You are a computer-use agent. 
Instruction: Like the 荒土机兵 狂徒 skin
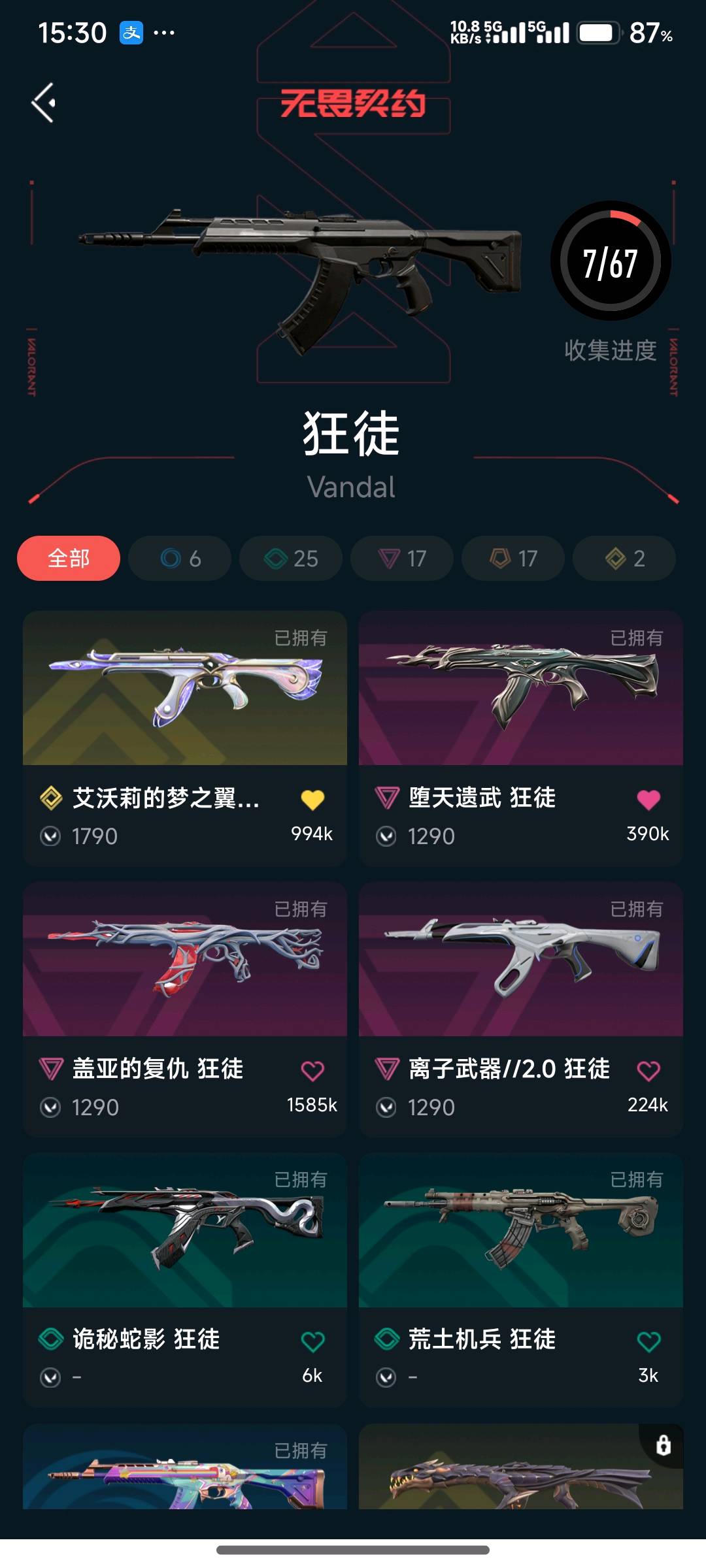[x=648, y=1342]
